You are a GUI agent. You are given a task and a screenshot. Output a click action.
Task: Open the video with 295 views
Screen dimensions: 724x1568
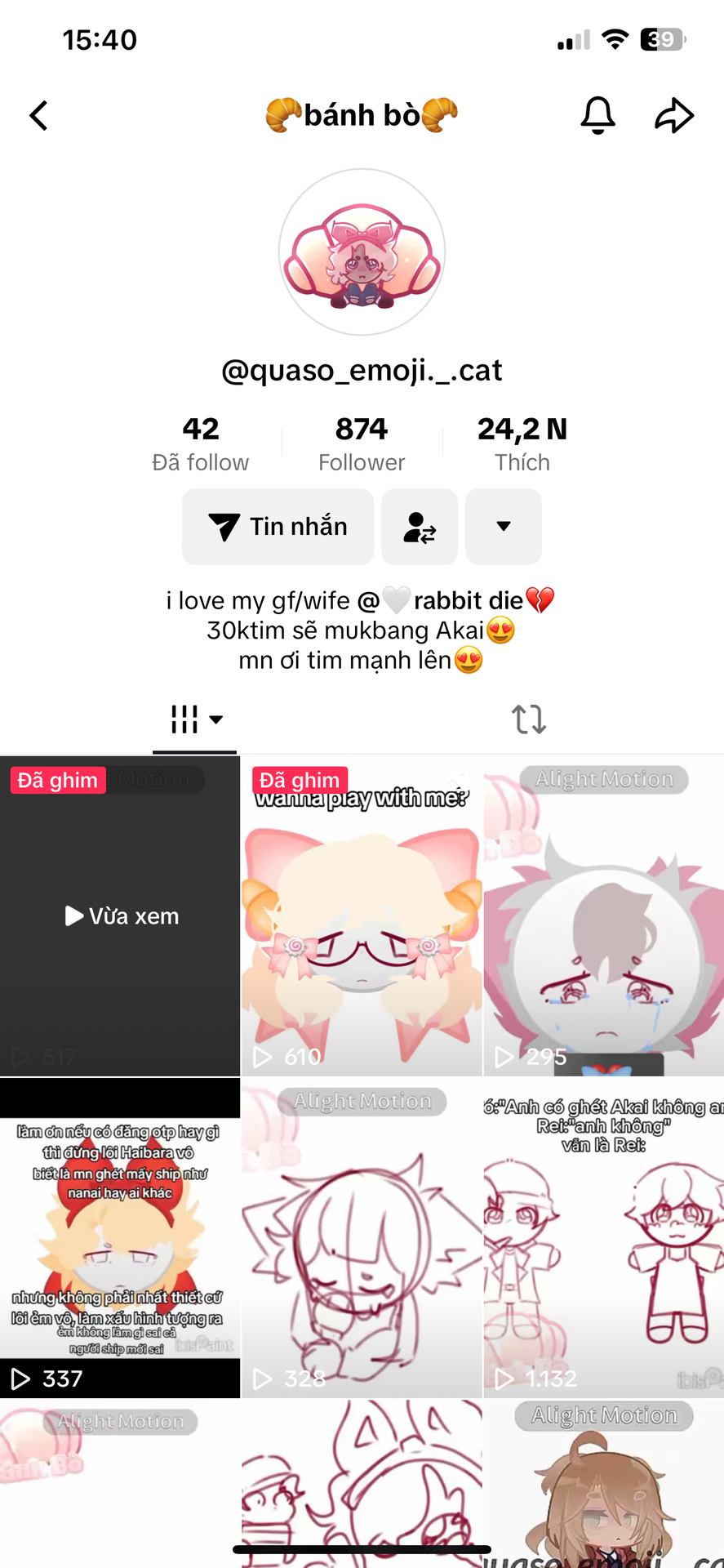tap(603, 915)
